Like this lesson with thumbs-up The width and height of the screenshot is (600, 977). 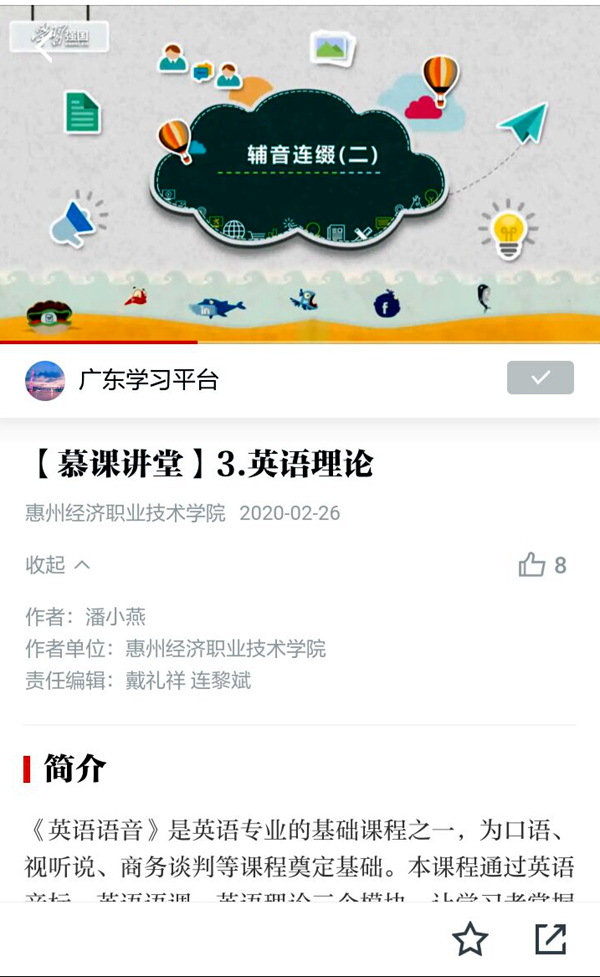coord(532,565)
